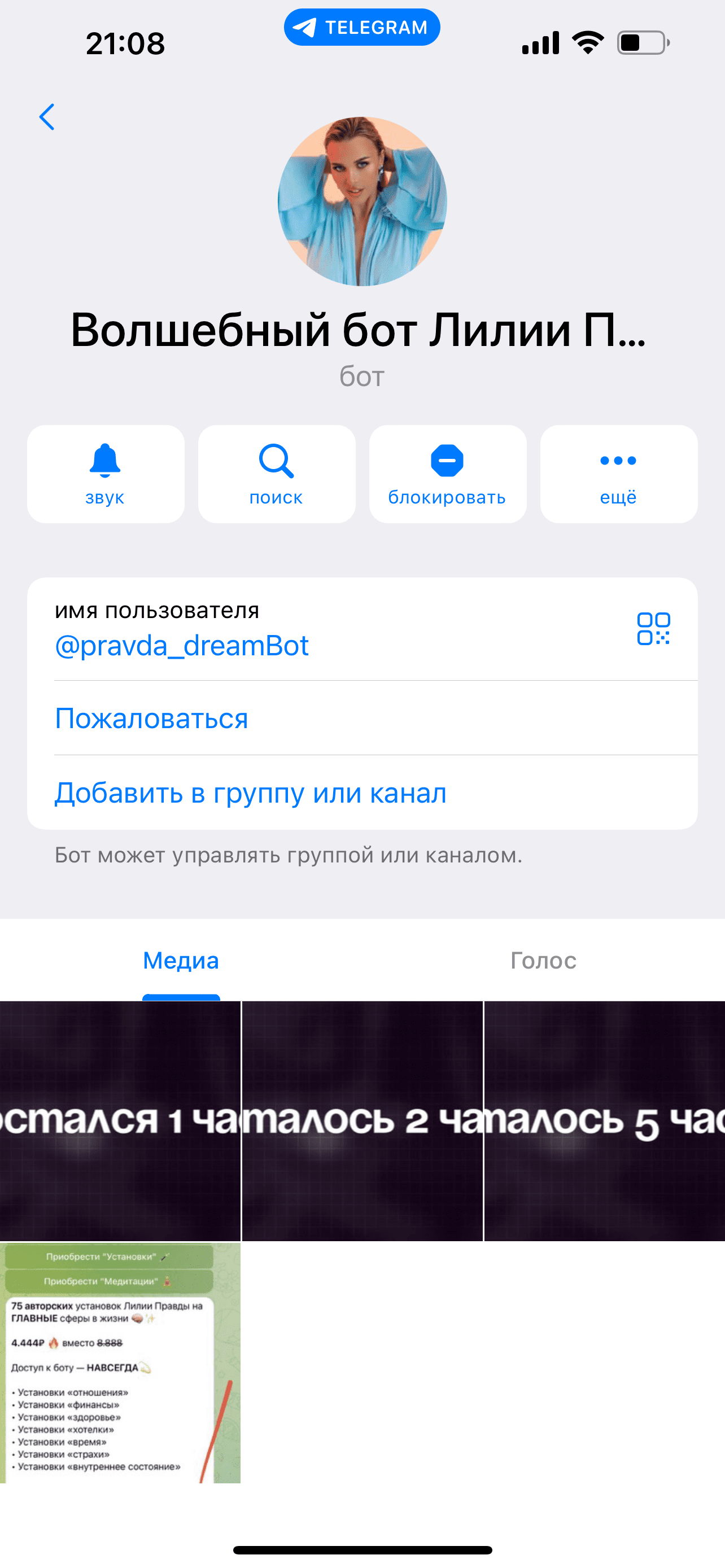Choose Добавить в группу или канал
This screenshot has height=1568, width=725.
tap(362, 792)
